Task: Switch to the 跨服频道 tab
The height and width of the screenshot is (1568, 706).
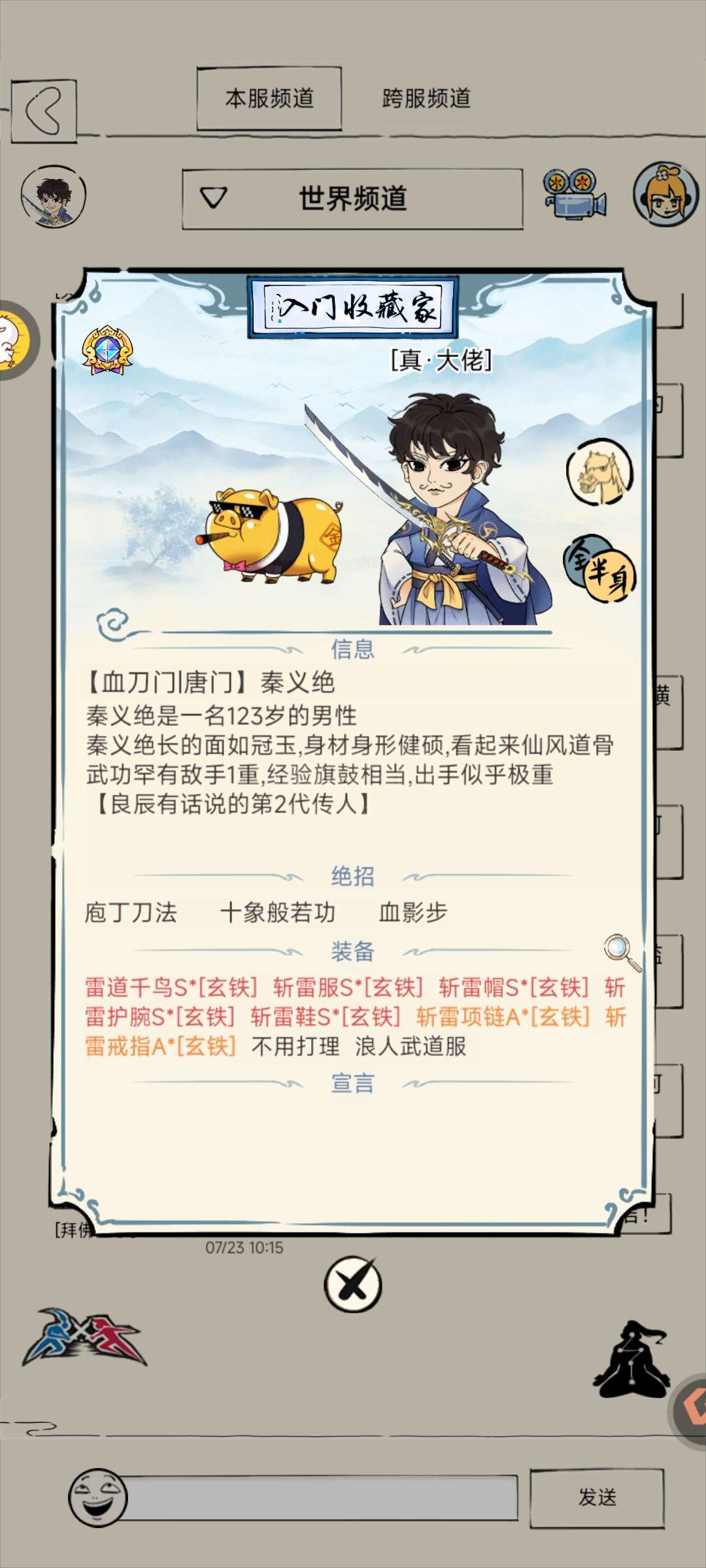Action: pos(426,99)
